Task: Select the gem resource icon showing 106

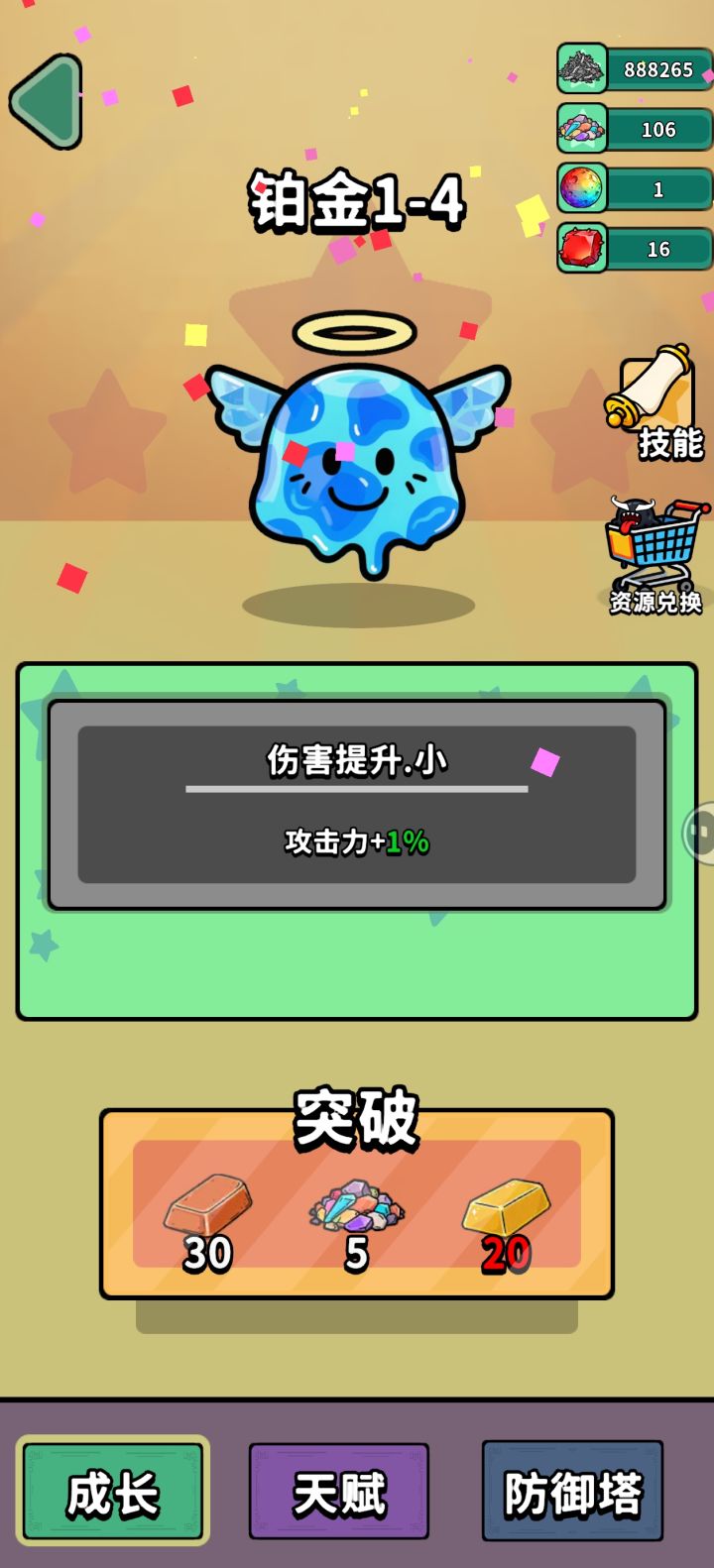Action: 584,129
